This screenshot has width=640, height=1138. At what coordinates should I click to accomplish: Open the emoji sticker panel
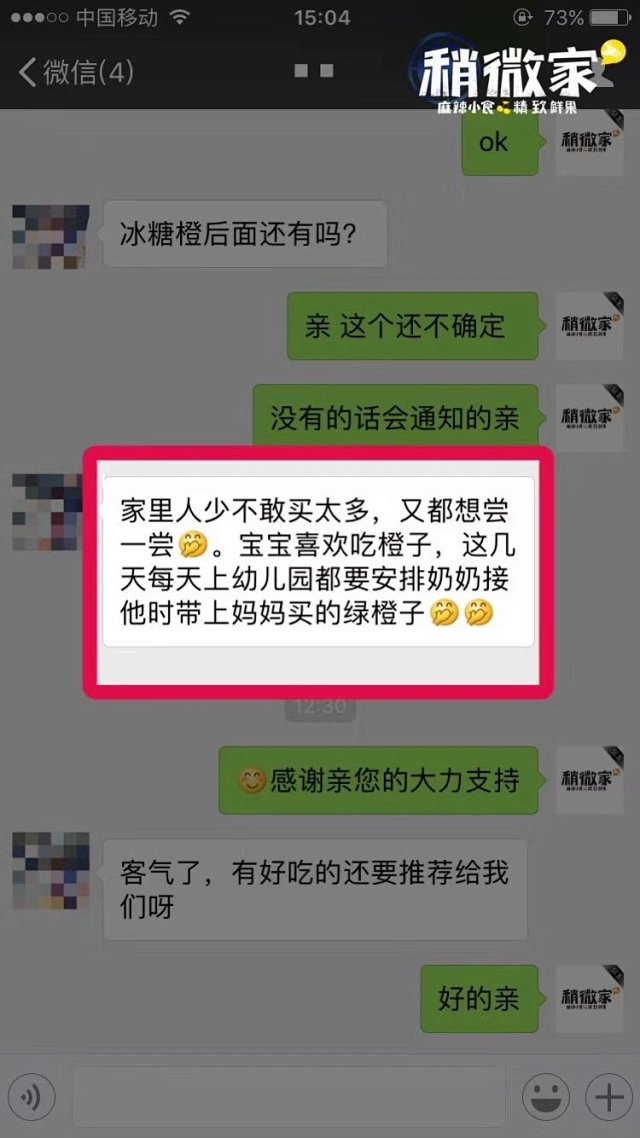point(546,1099)
